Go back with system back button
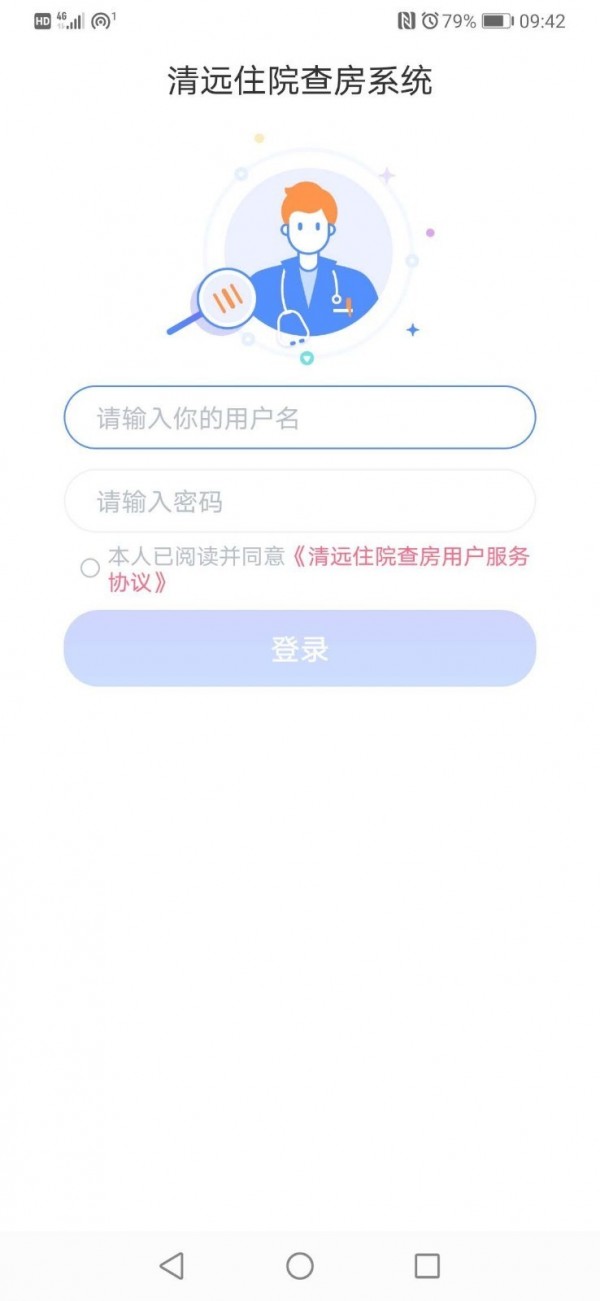 coord(172,1265)
